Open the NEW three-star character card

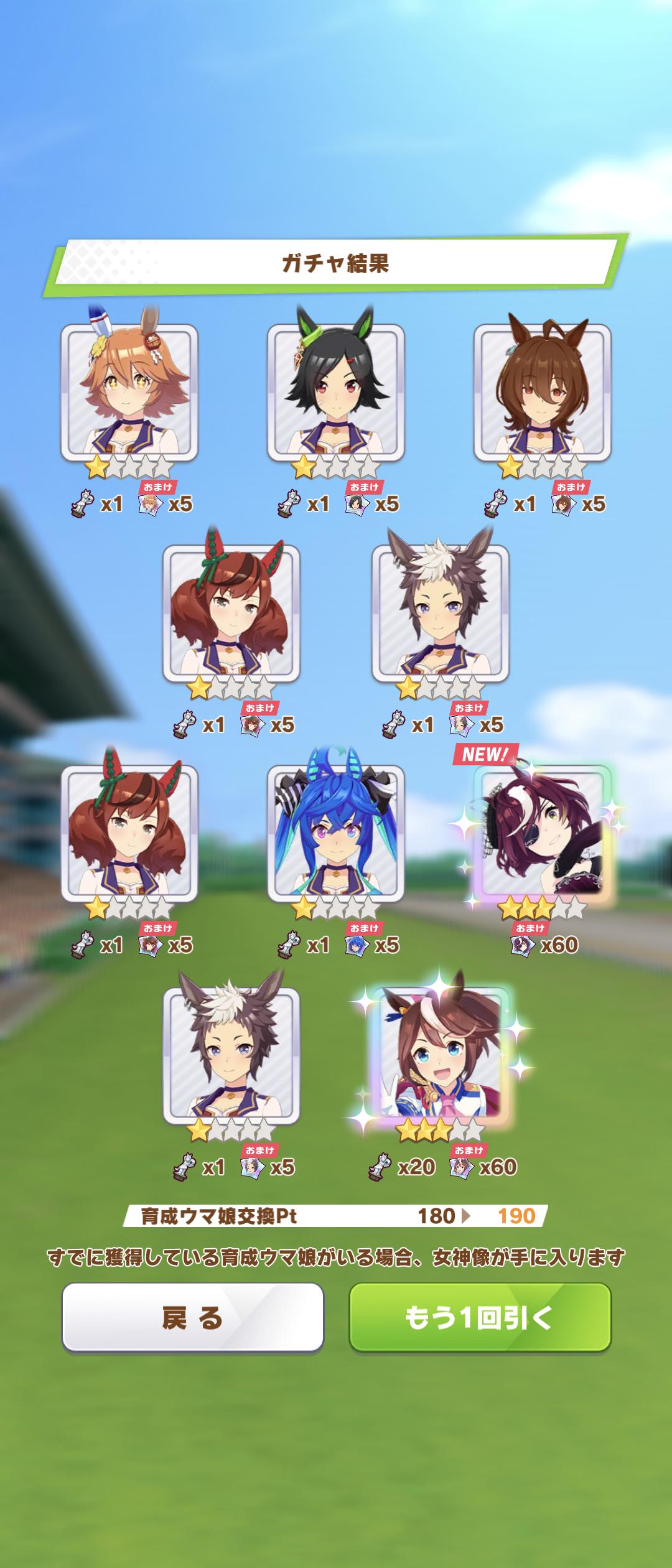point(541,833)
